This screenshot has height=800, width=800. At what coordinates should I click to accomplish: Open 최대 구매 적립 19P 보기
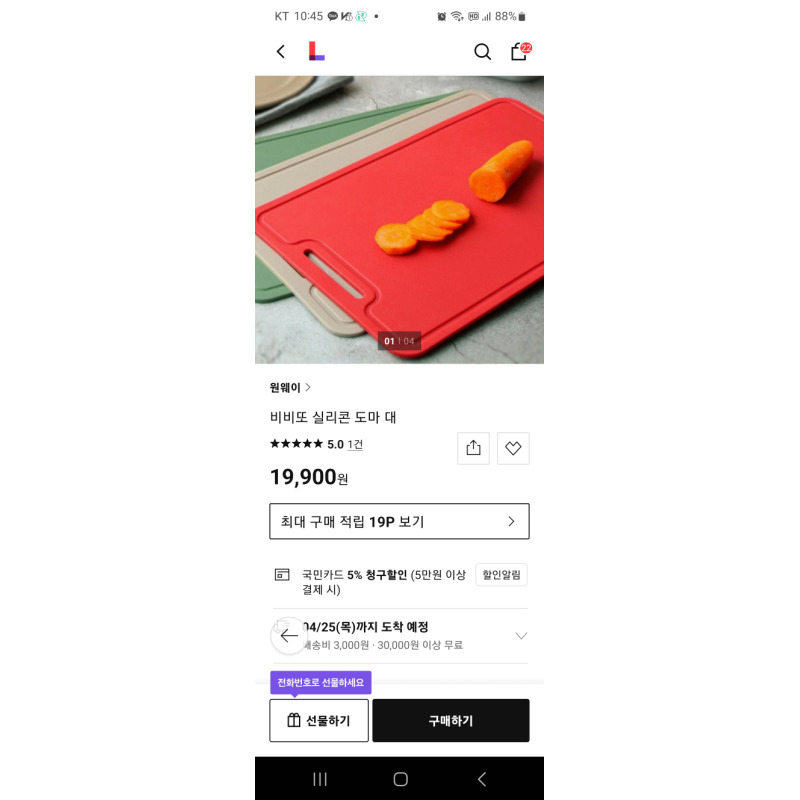[x=399, y=521]
